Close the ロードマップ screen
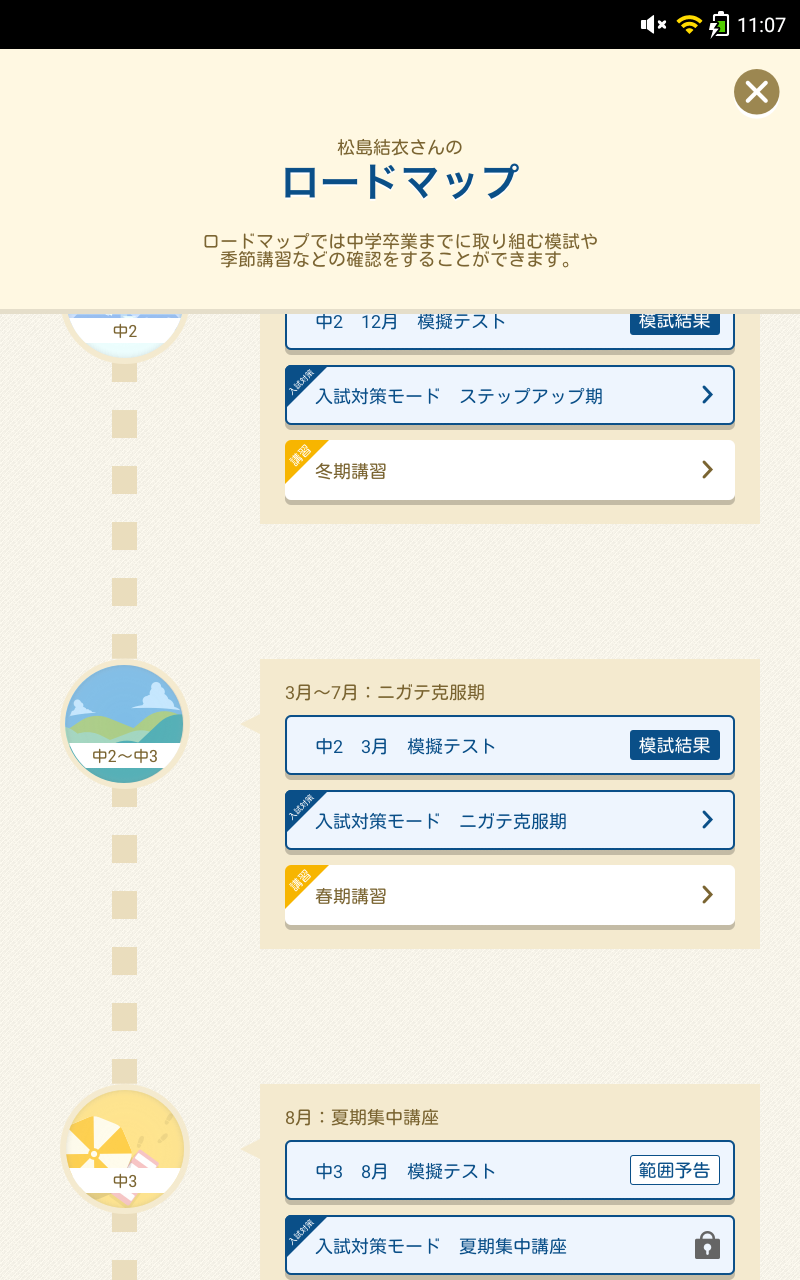 point(757,93)
